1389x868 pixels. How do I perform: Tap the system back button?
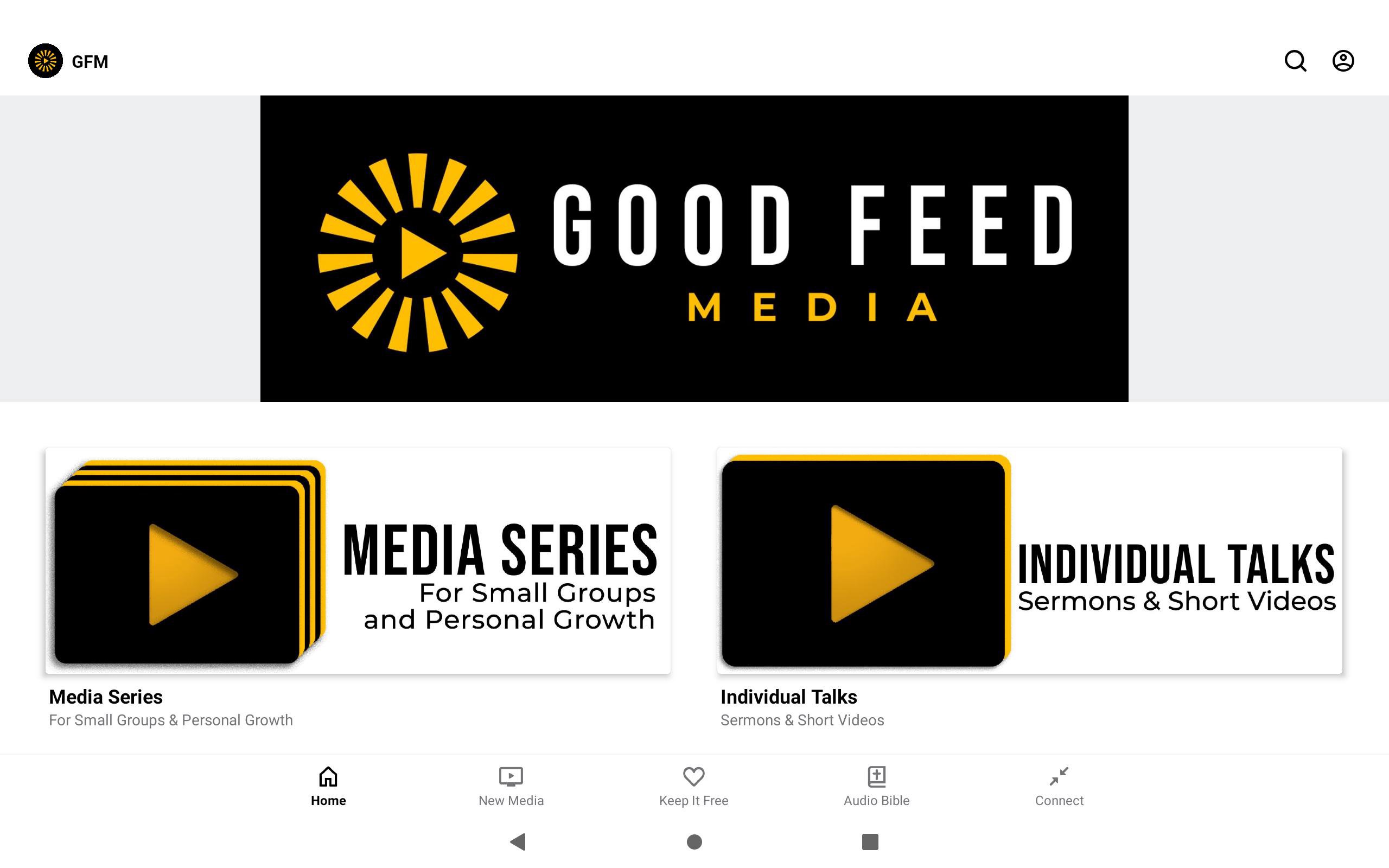(x=518, y=841)
